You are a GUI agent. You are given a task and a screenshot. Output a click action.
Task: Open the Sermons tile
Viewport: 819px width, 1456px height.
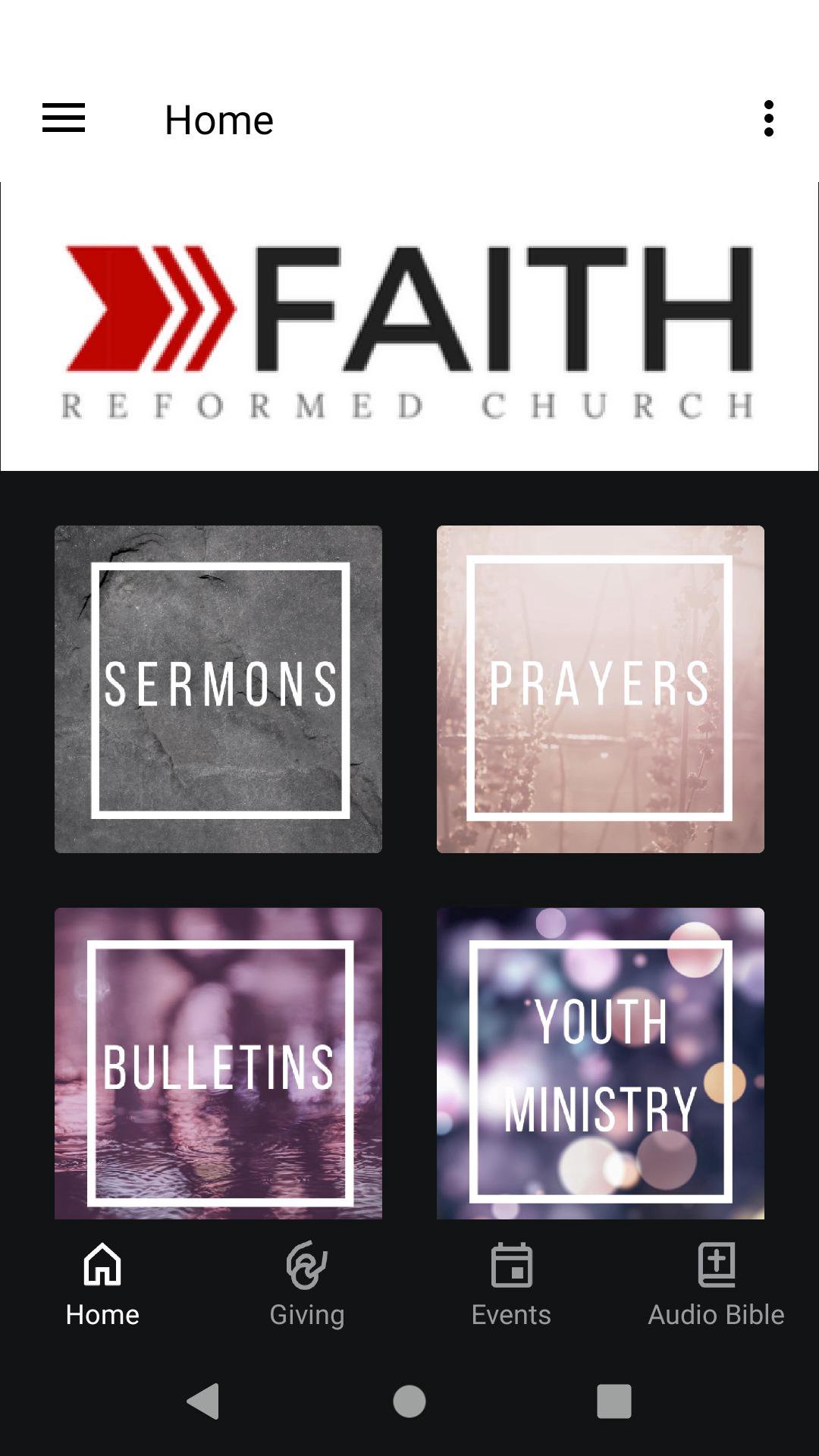tap(218, 689)
